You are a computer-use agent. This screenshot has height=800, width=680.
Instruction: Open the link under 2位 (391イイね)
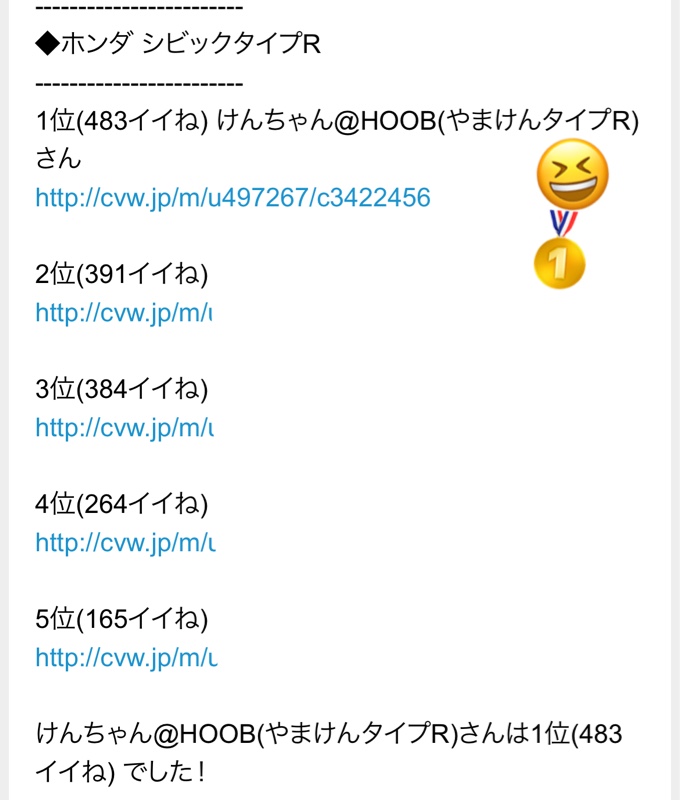(124, 313)
